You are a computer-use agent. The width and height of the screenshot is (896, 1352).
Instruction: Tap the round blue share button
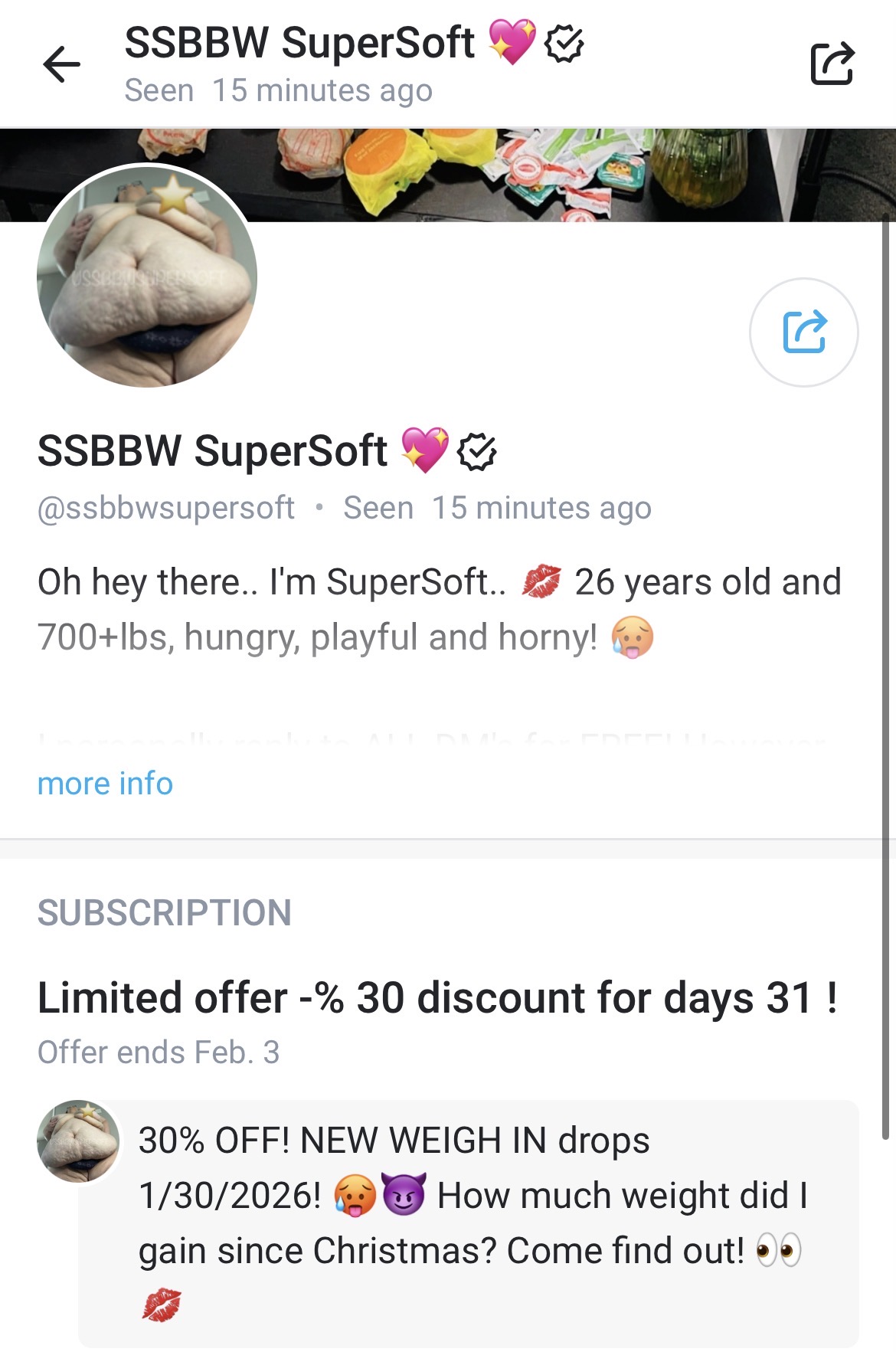point(803,332)
